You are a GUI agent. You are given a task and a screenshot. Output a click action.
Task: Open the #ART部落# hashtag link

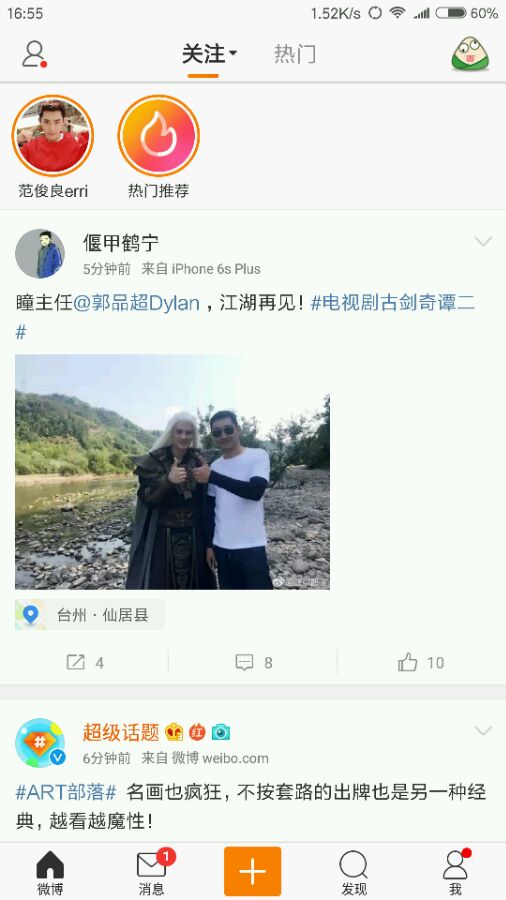click(66, 793)
